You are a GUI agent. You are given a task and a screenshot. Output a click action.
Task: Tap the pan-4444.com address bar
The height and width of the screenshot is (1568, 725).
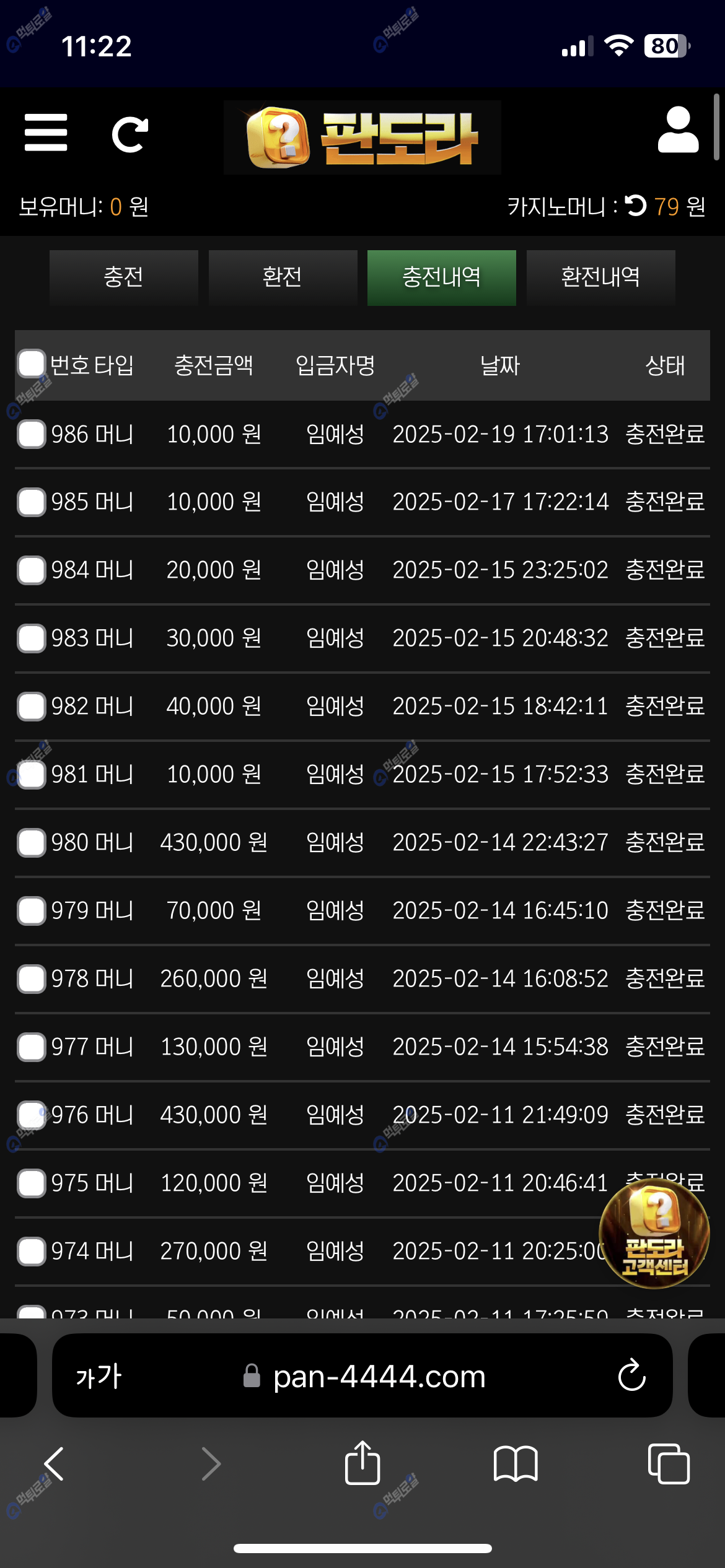click(378, 1377)
